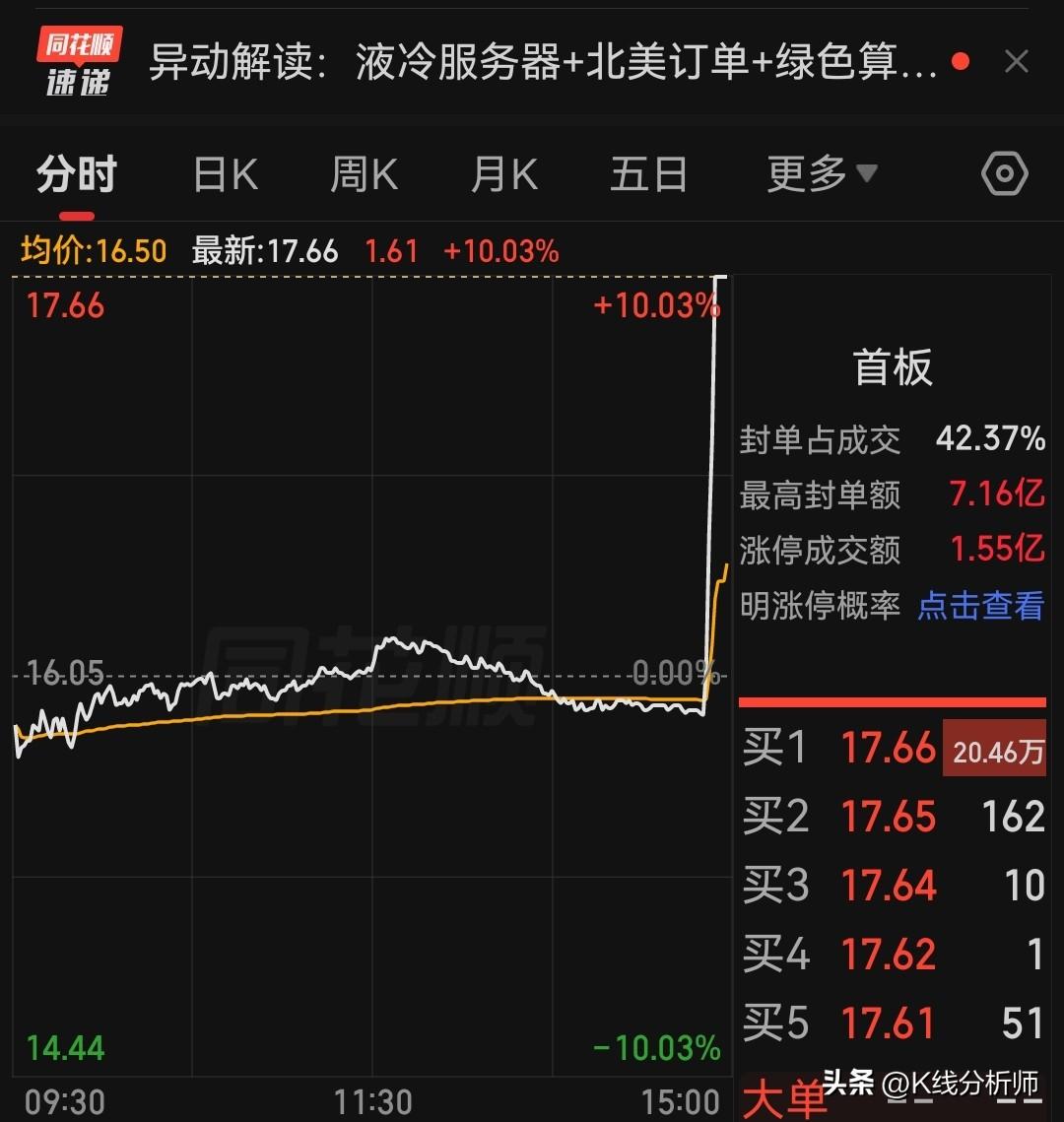
Task: Open chart settings via the target icon
Action: point(1004,173)
